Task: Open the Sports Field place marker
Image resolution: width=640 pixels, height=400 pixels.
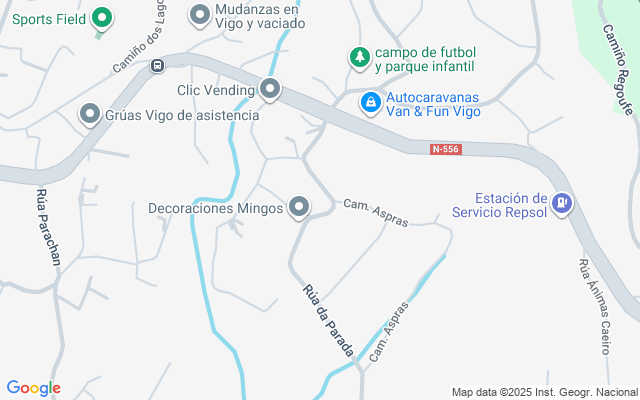Action: tap(101, 17)
